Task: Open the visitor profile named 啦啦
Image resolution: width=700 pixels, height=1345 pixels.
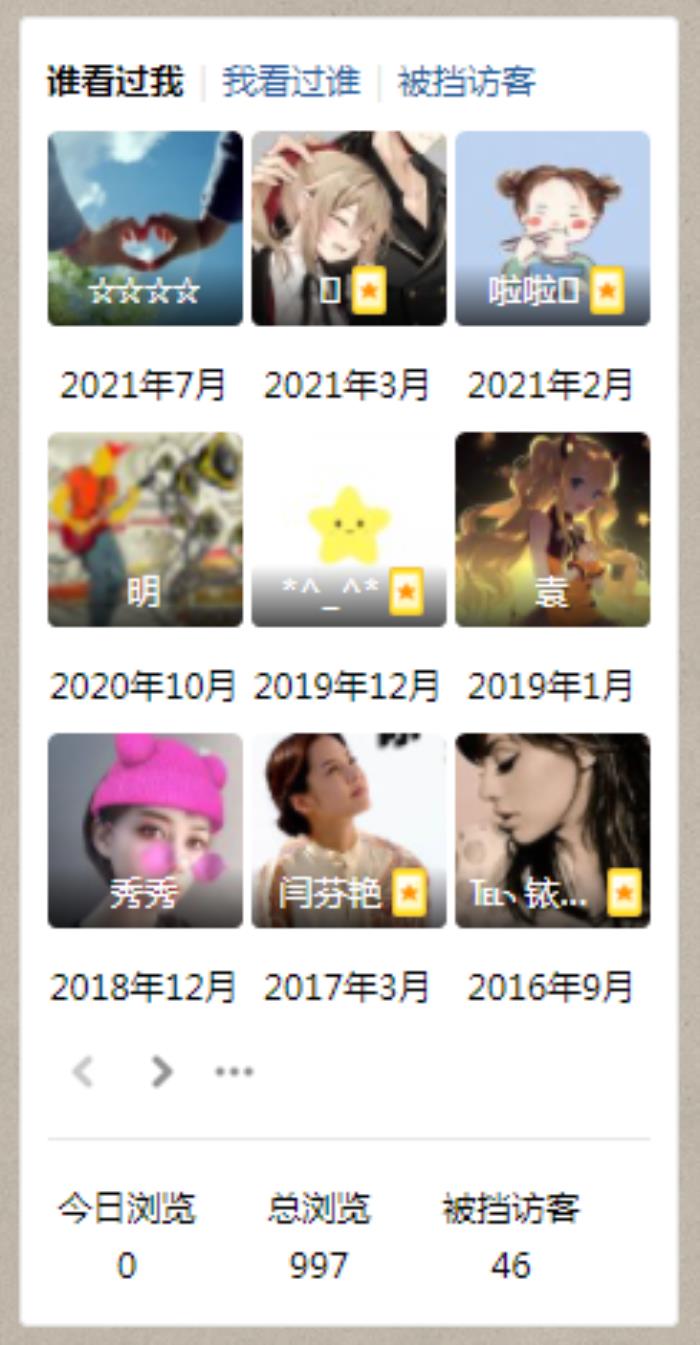Action: pos(552,228)
